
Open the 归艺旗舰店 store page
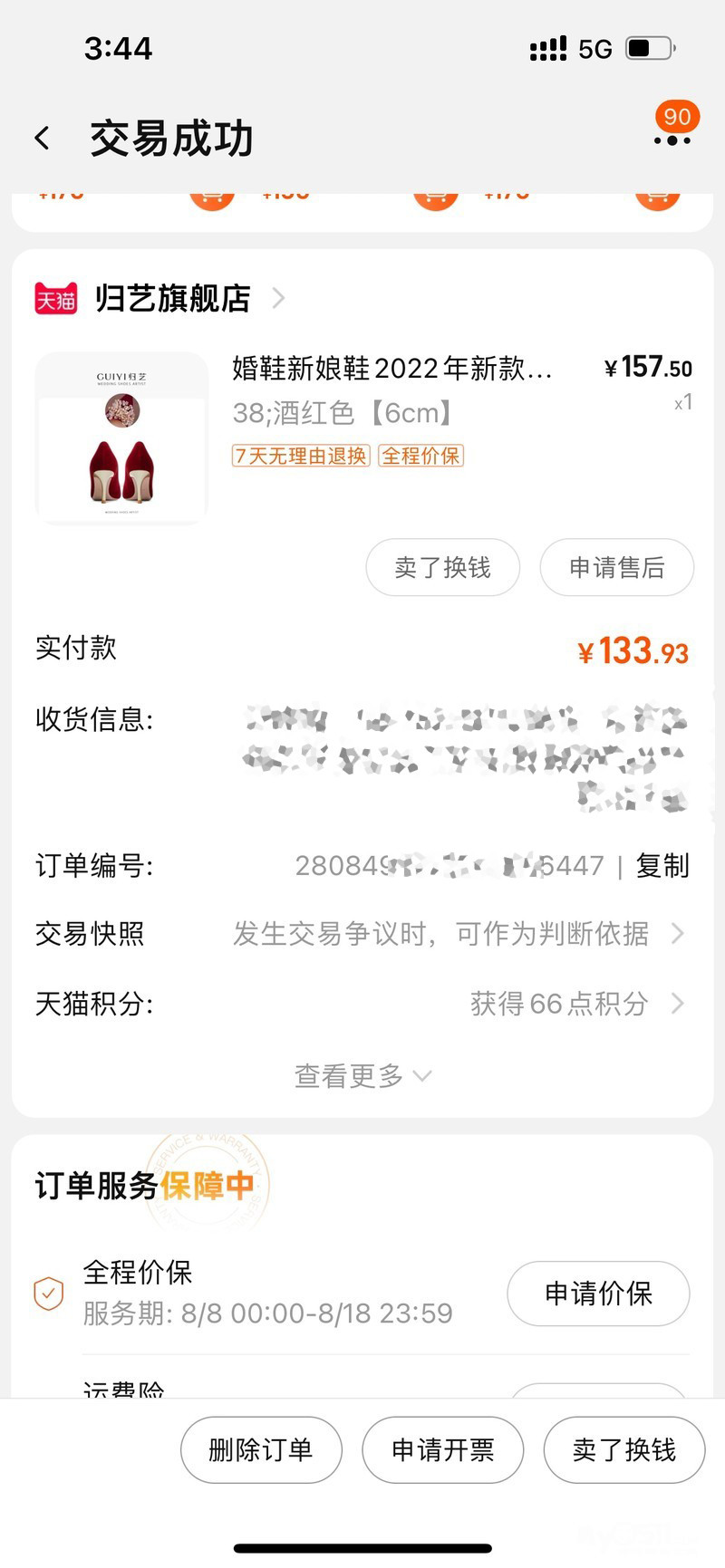pyautogui.click(x=172, y=298)
